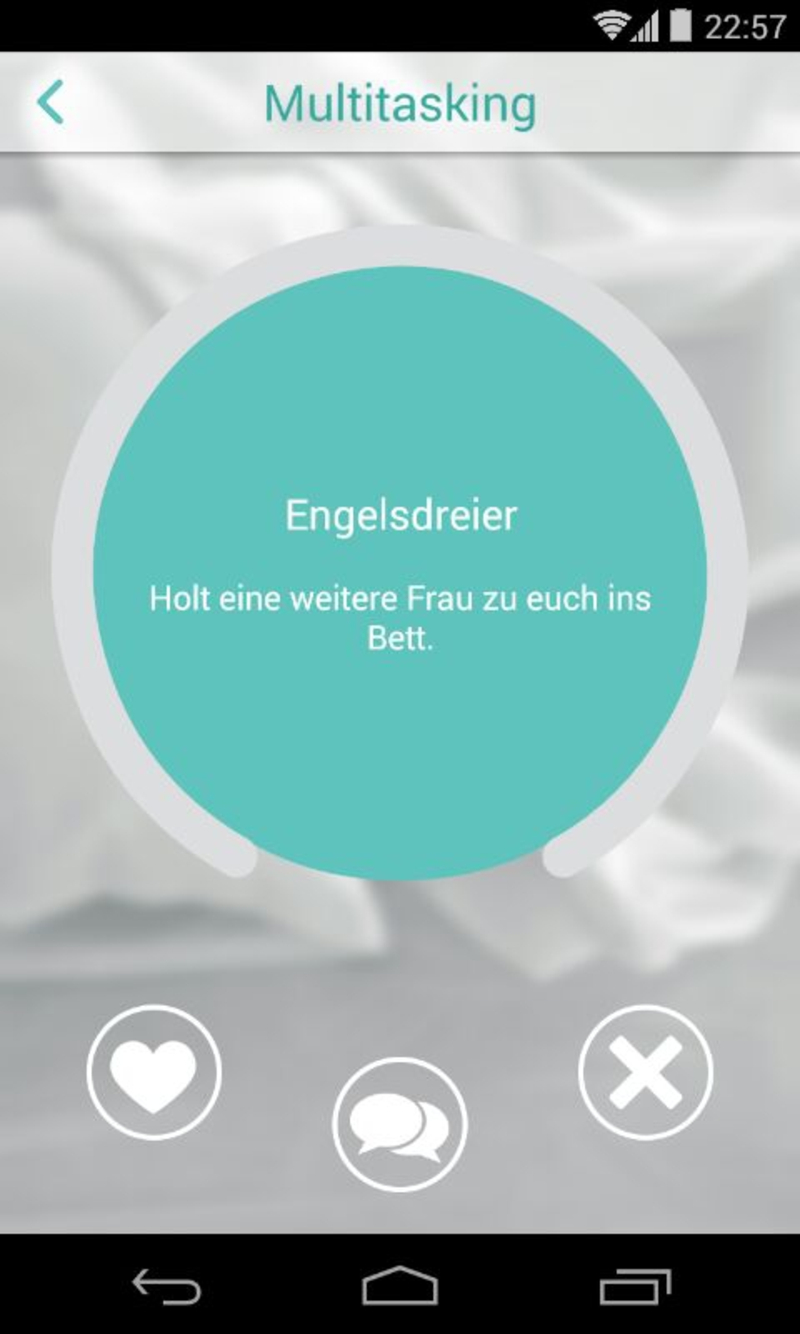Go back using the header arrow
800x1334 pixels.
(x=50, y=103)
